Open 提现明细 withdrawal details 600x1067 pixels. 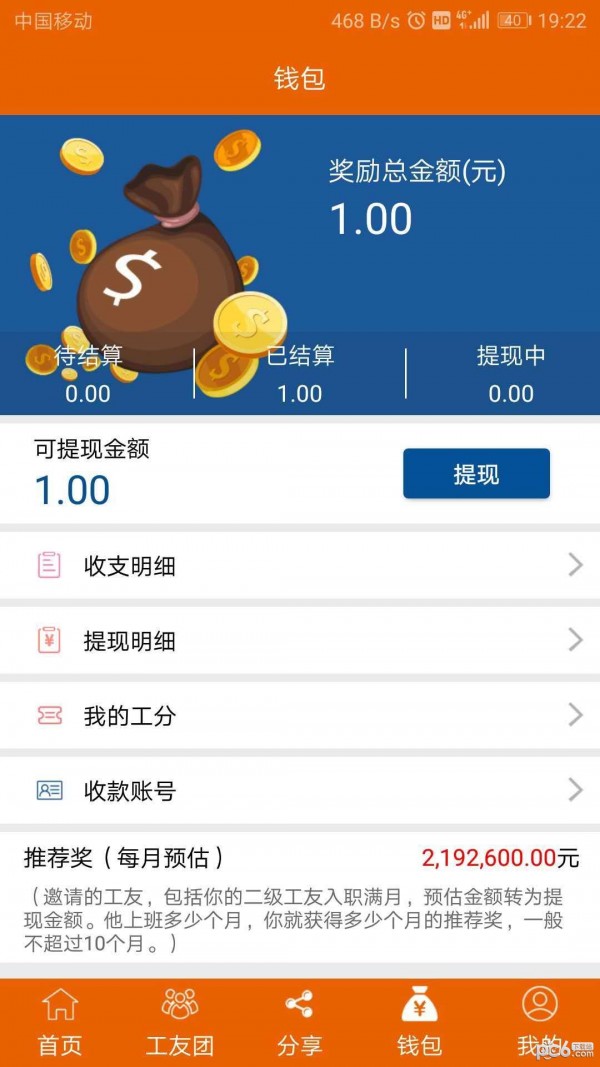point(300,641)
